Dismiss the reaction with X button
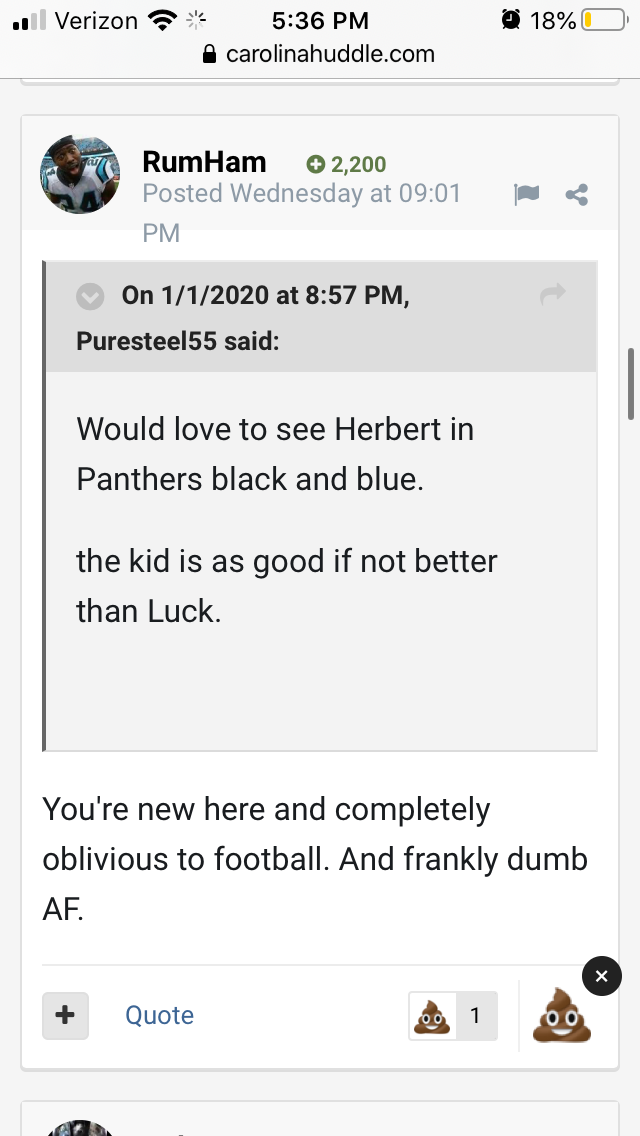640x1136 pixels. [602, 976]
